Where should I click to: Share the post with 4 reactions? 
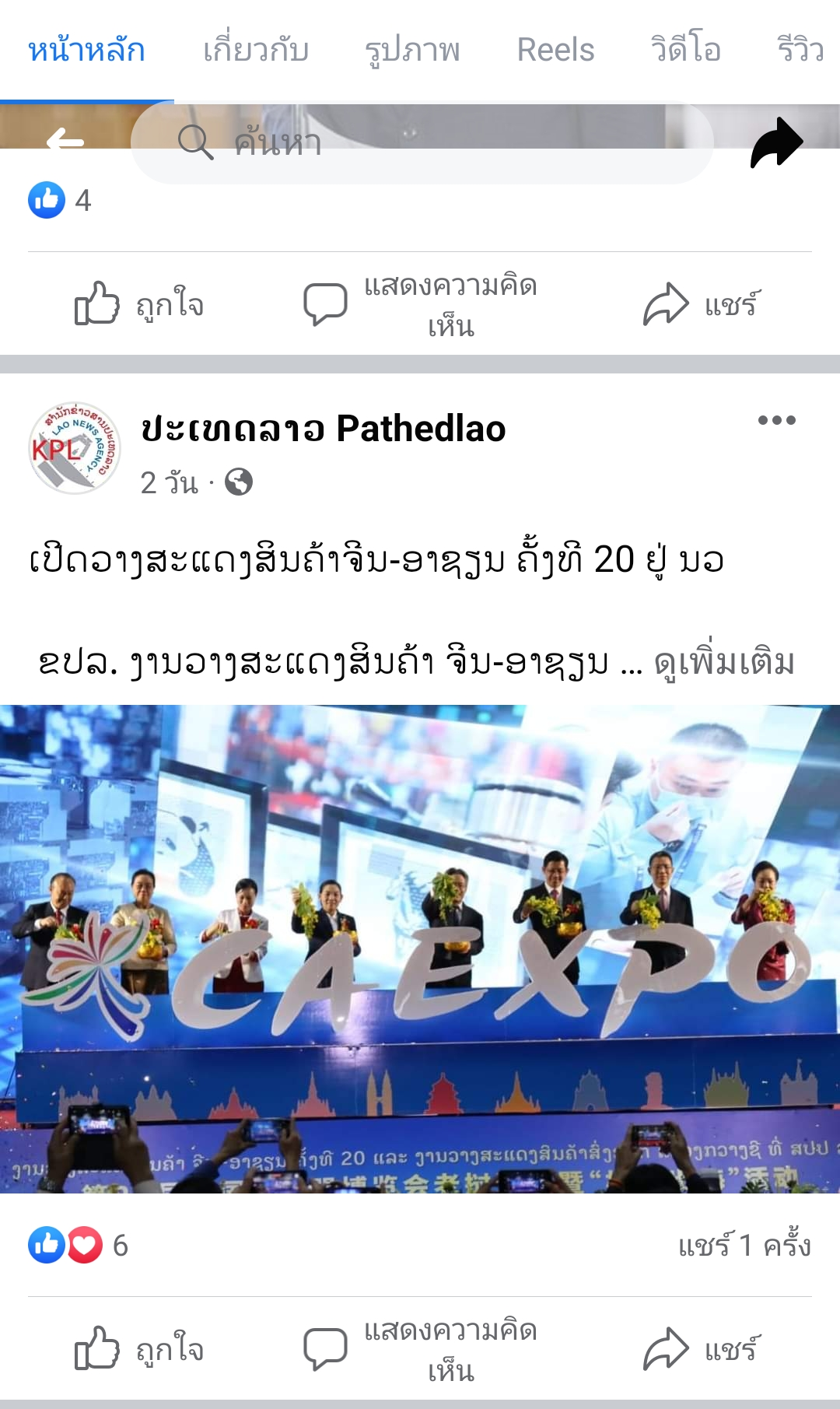[x=700, y=304]
